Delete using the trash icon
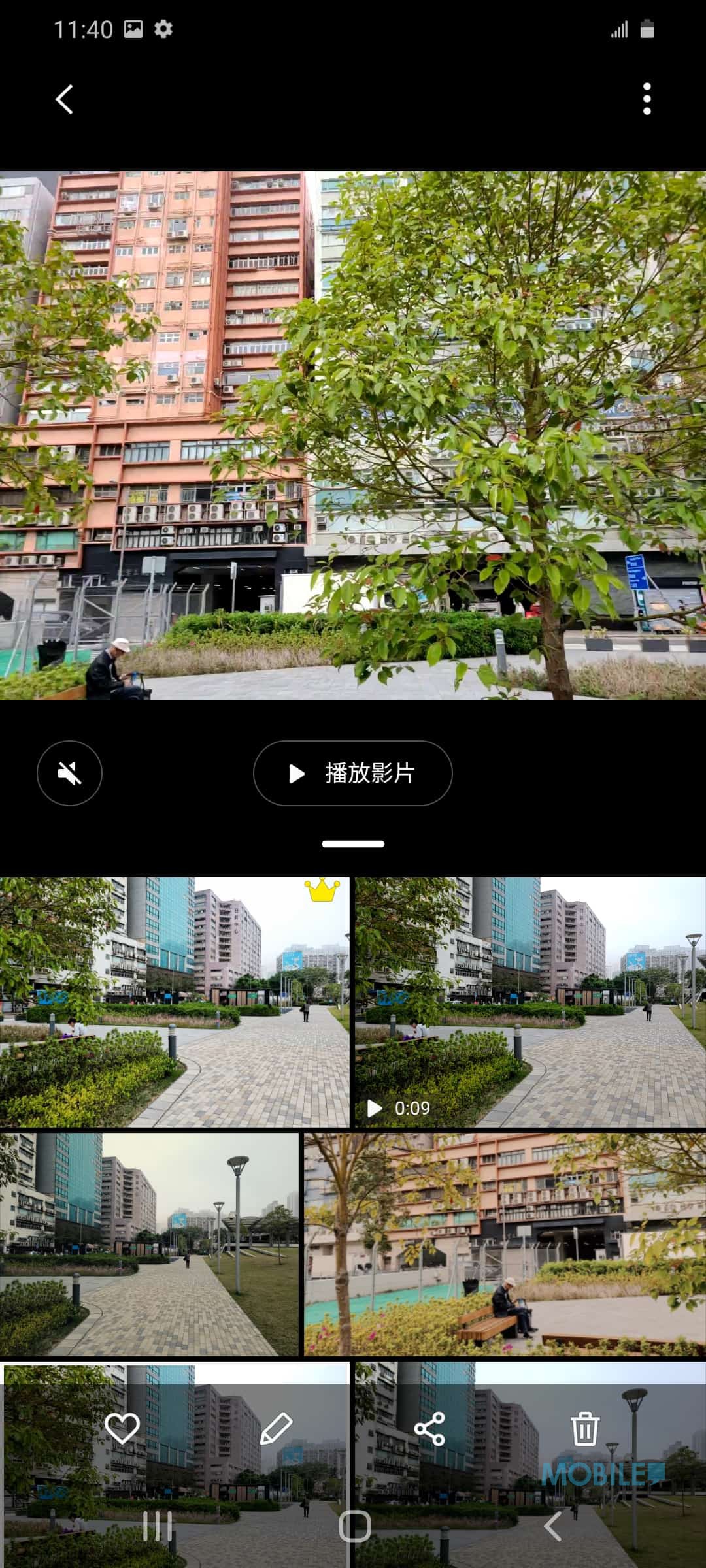 (x=584, y=1428)
